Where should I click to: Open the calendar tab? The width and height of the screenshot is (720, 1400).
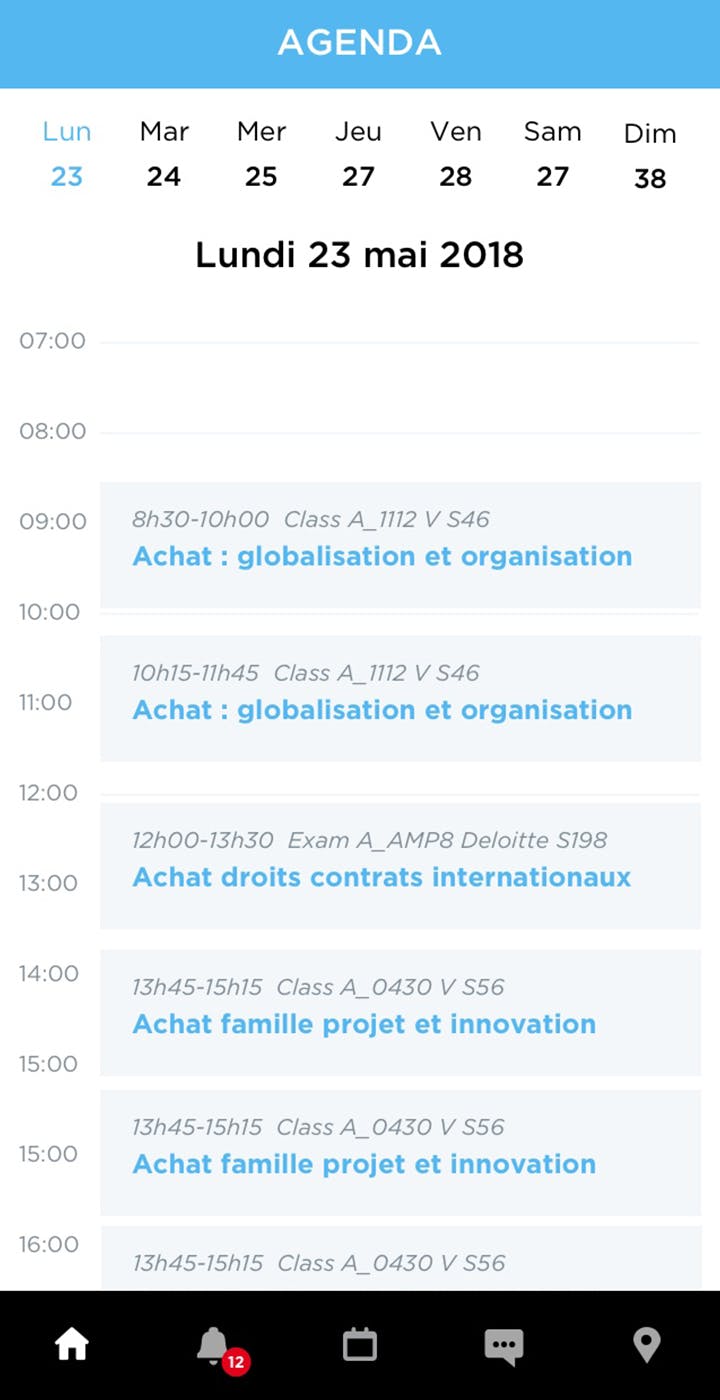[x=360, y=1345]
